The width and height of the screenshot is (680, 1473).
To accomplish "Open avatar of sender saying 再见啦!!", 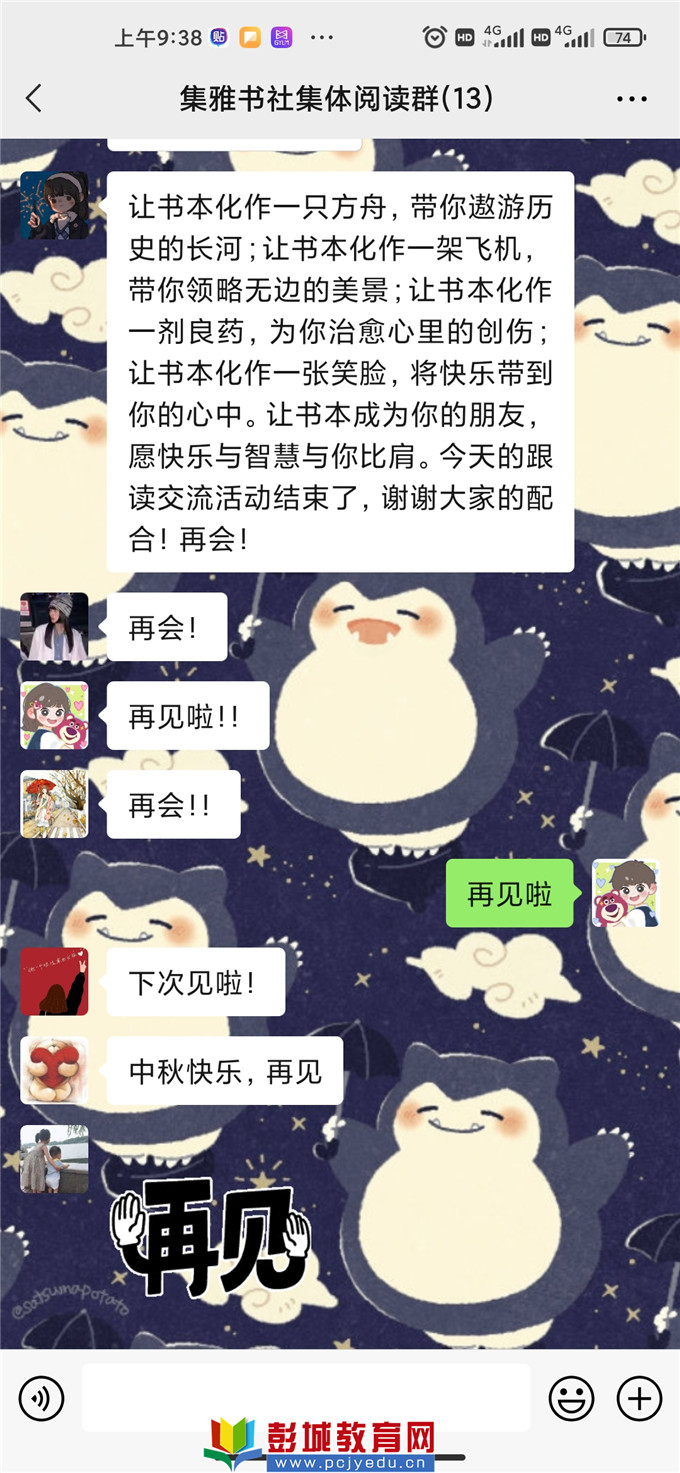I will pos(54,716).
